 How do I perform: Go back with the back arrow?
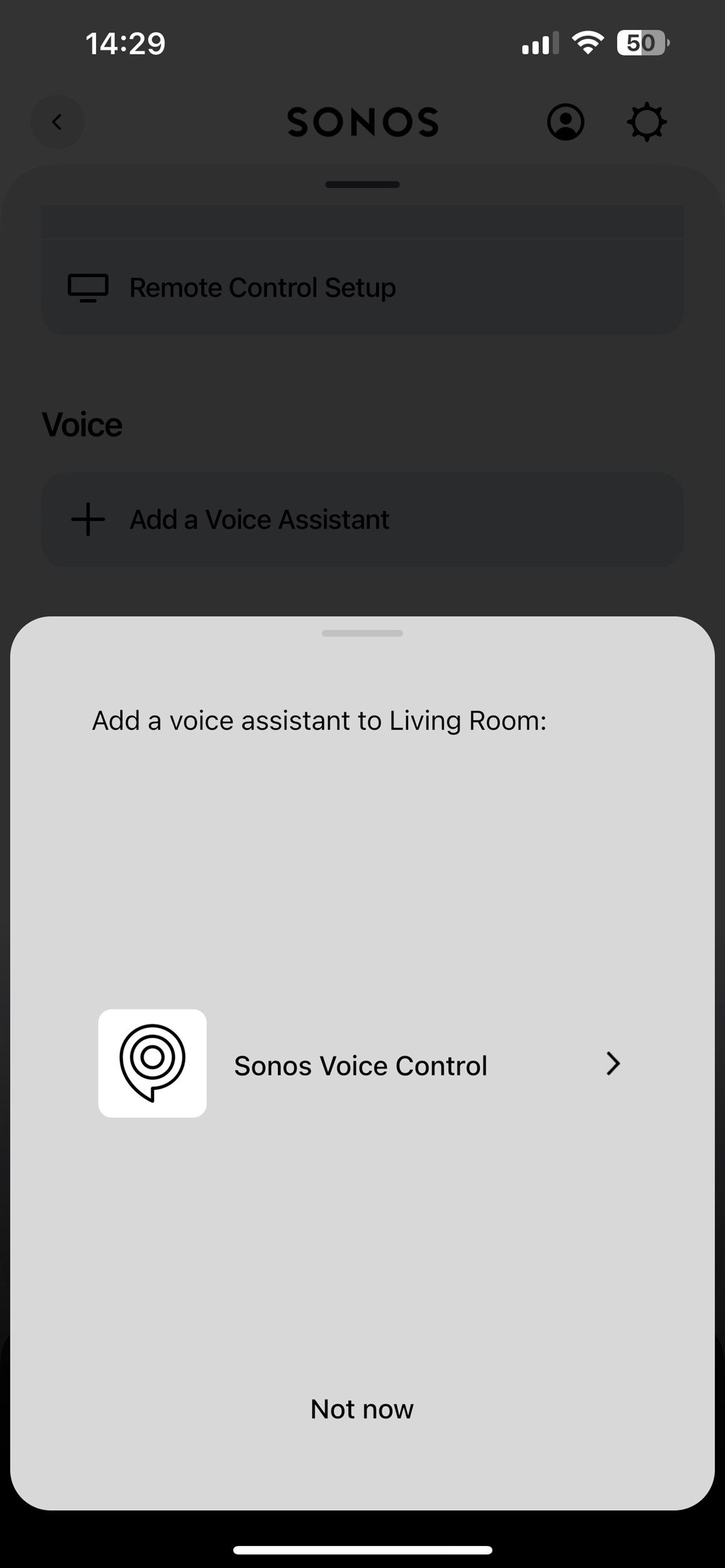[x=58, y=122]
